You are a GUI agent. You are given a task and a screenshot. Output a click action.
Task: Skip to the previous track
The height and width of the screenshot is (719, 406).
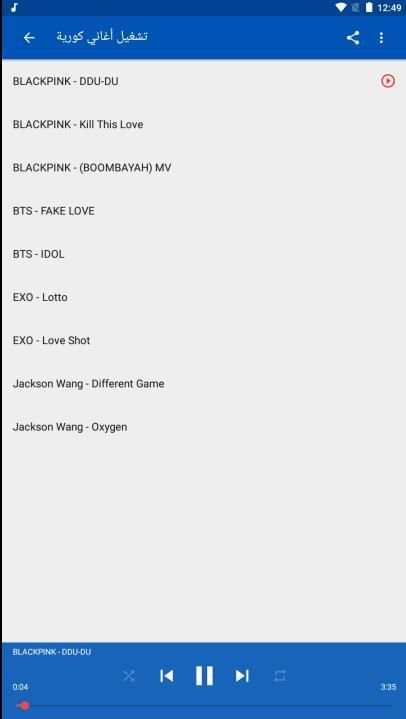click(x=167, y=676)
